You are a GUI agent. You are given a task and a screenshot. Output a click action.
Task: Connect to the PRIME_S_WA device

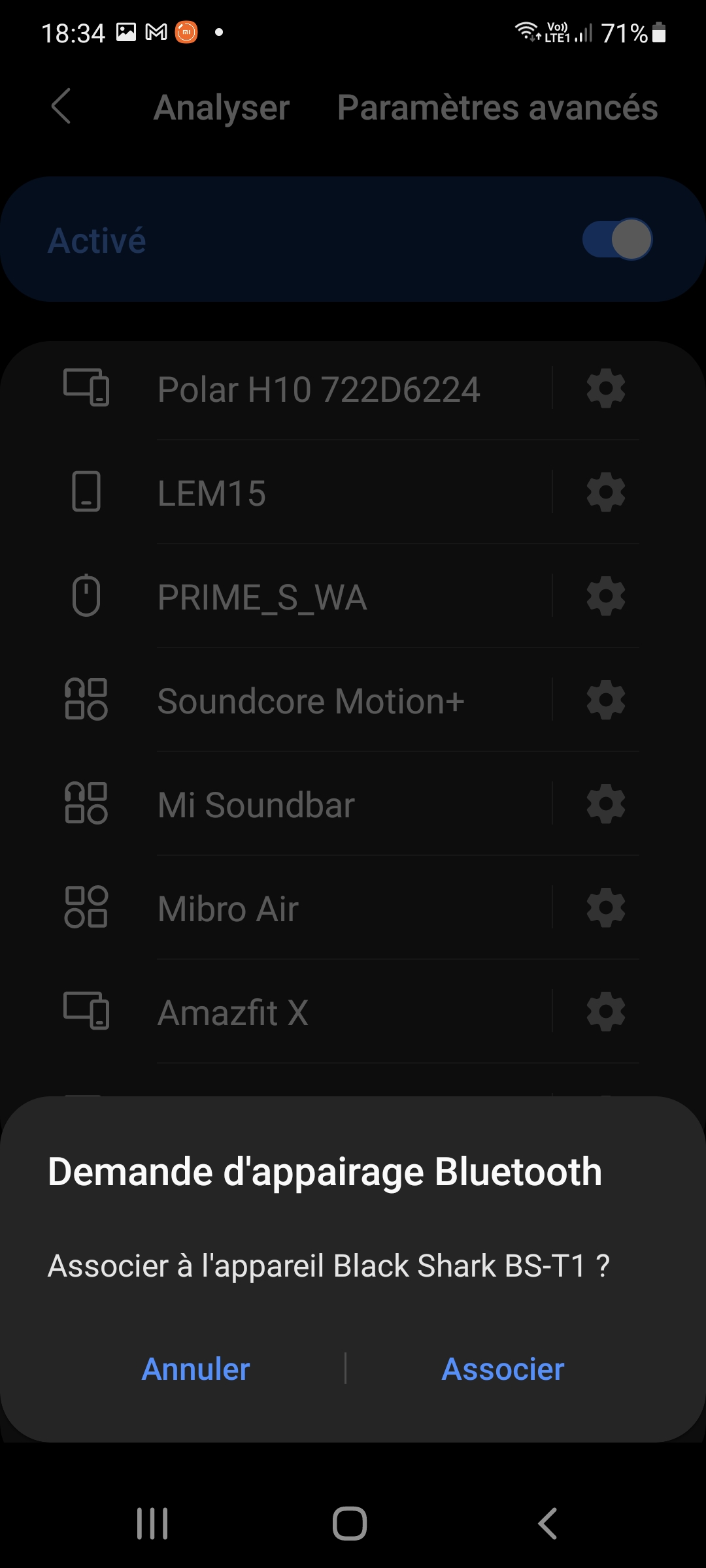262,597
